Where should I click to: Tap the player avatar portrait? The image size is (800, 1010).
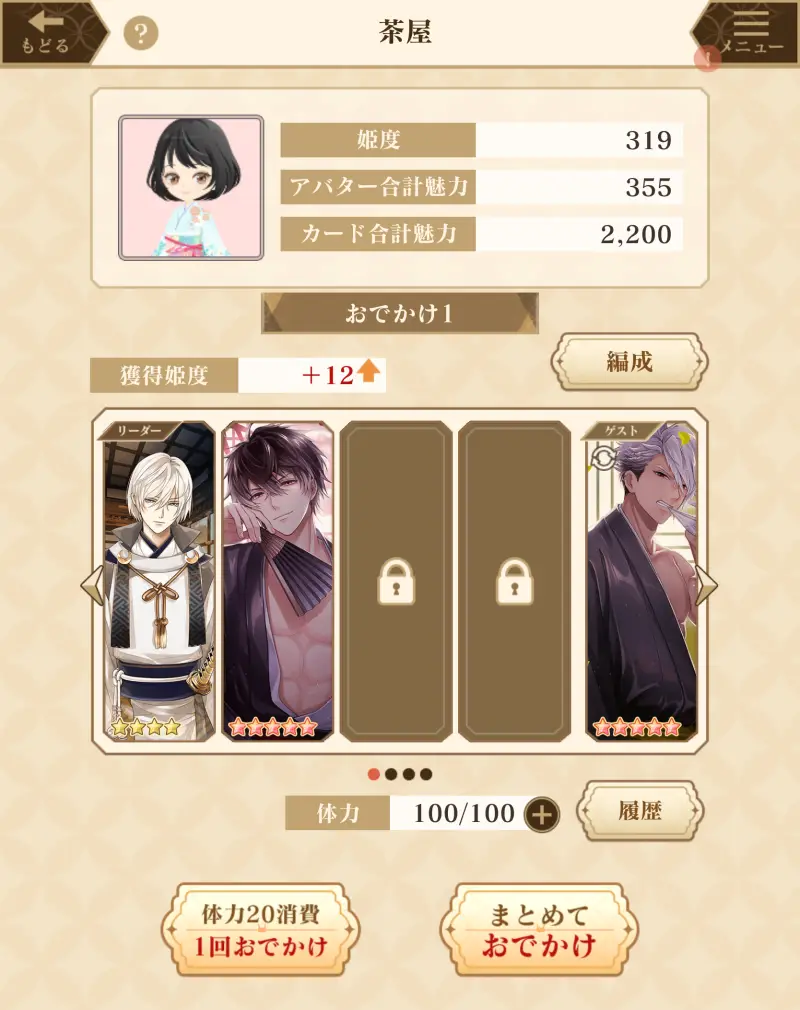coord(191,187)
